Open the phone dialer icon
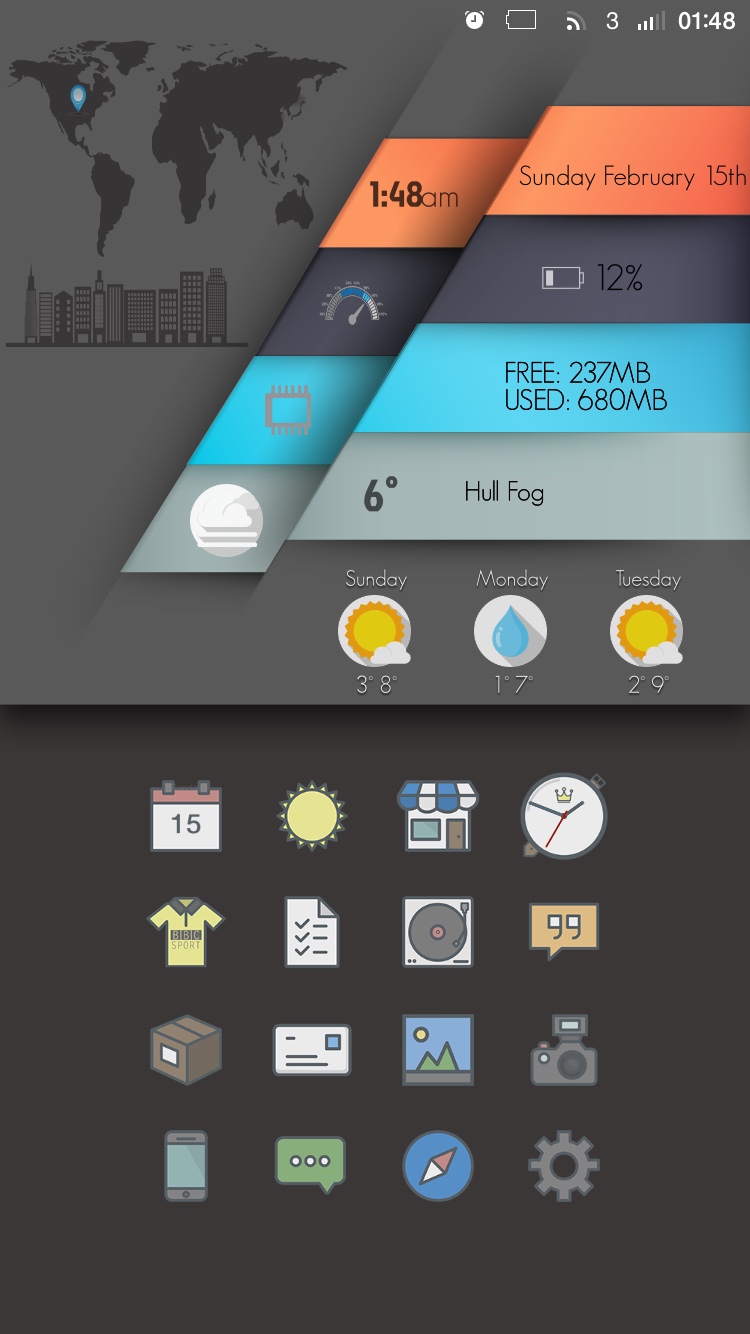The height and width of the screenshot is (1334, 750). tap(186, 1166)
